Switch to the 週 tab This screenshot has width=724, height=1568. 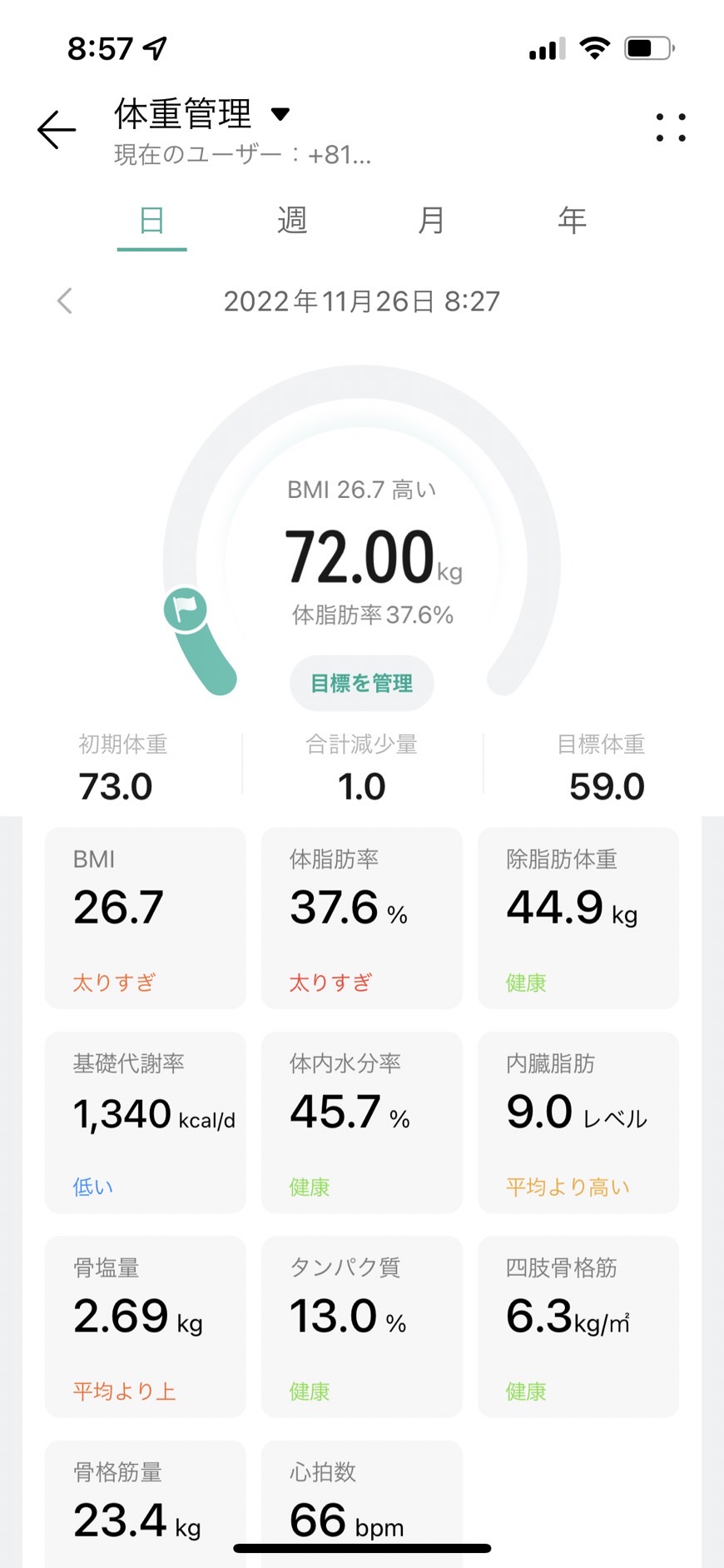[x=292, y=221]
